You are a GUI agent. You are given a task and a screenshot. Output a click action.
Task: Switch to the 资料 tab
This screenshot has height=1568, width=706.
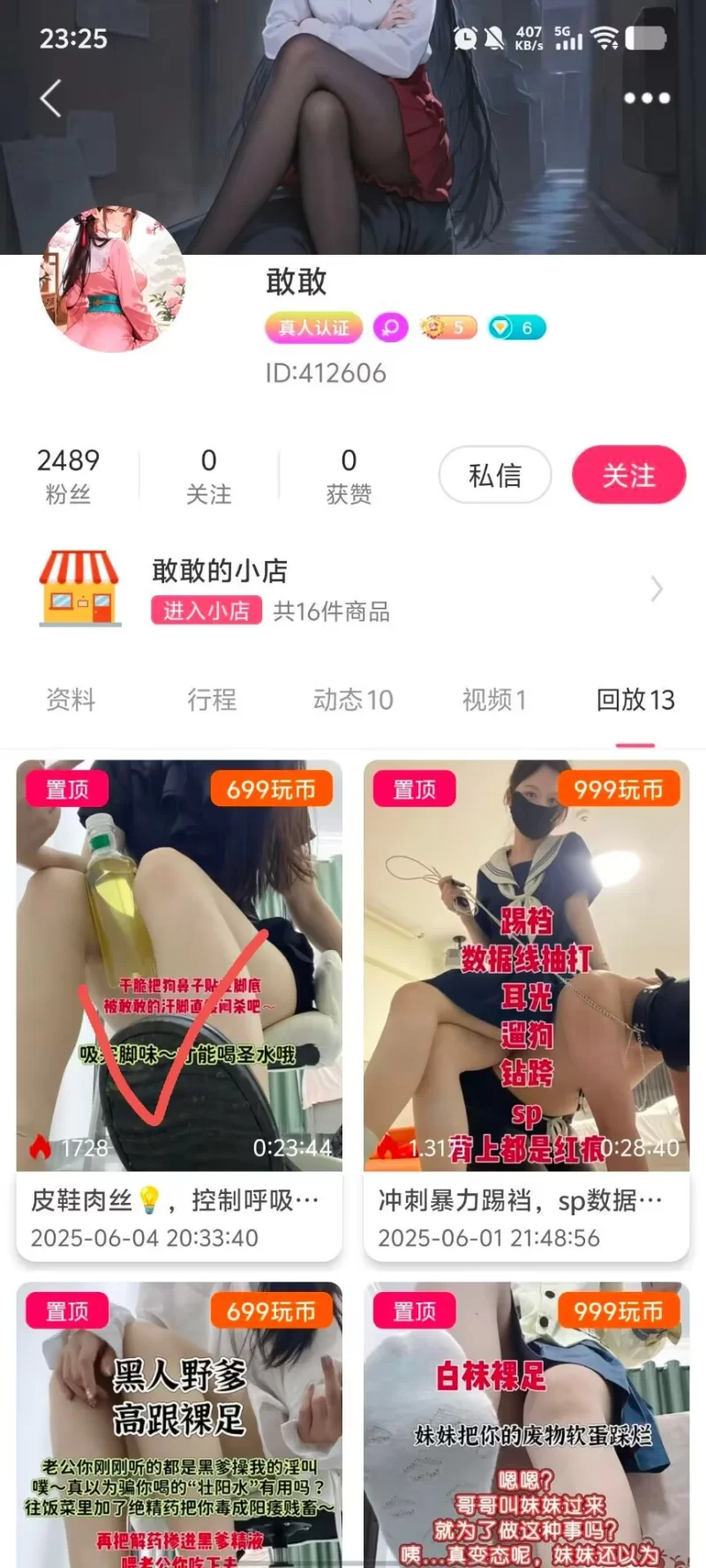coord(71,700)
